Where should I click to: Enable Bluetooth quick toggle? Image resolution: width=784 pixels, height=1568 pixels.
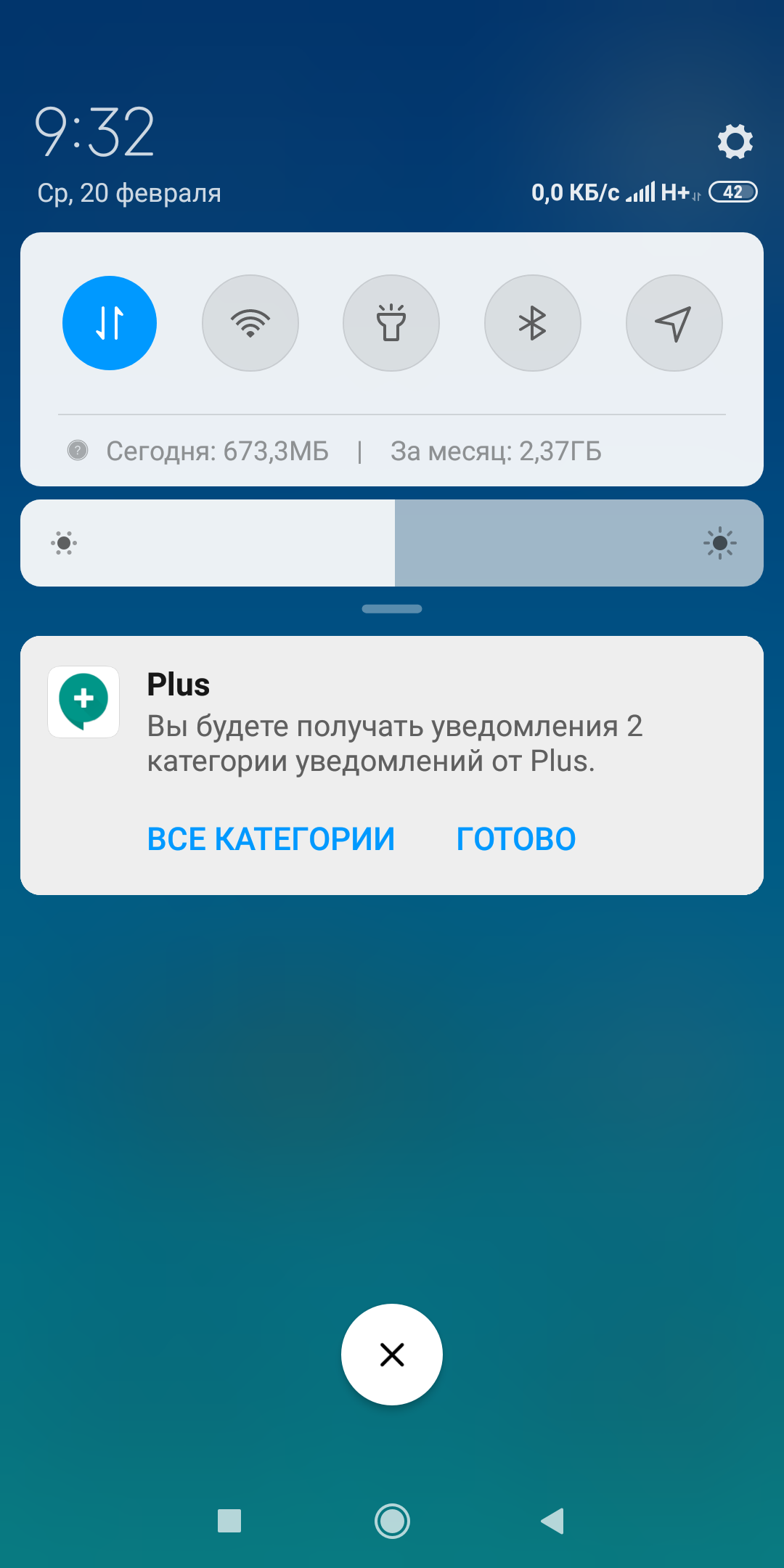click(x=533, y=323)
